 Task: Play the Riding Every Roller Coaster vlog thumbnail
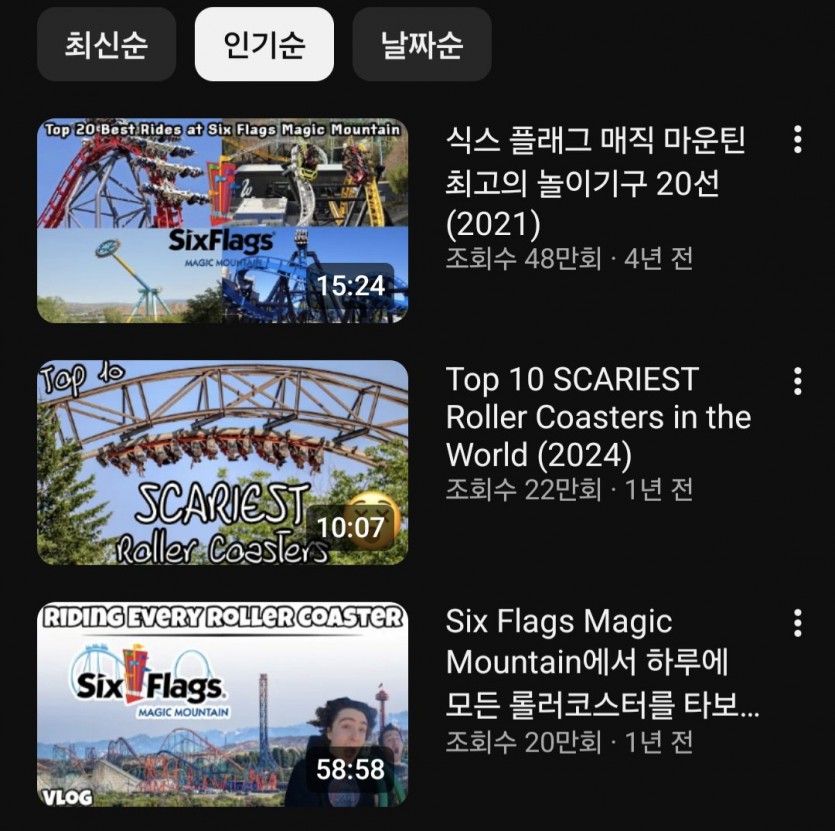click(x=222, y=704)
